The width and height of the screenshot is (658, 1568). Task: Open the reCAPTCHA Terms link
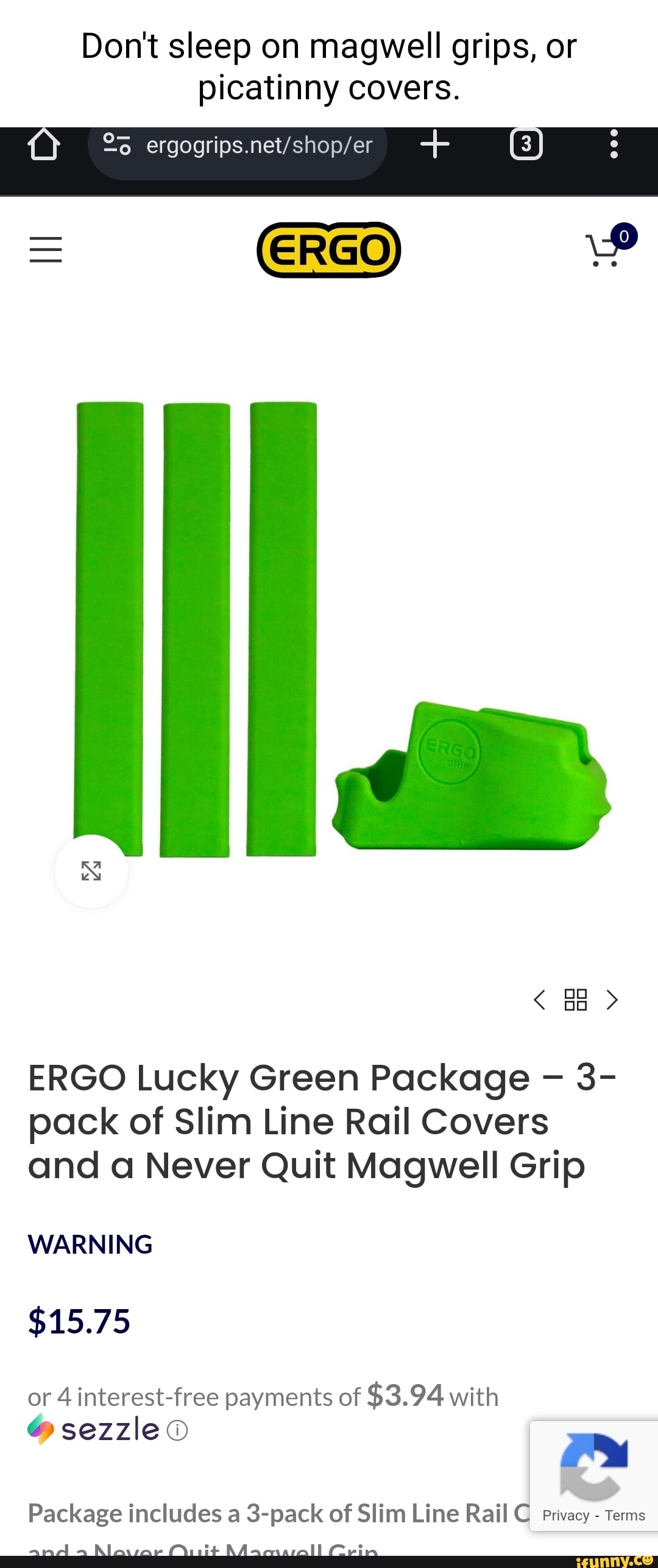(x=625, y=1515)
